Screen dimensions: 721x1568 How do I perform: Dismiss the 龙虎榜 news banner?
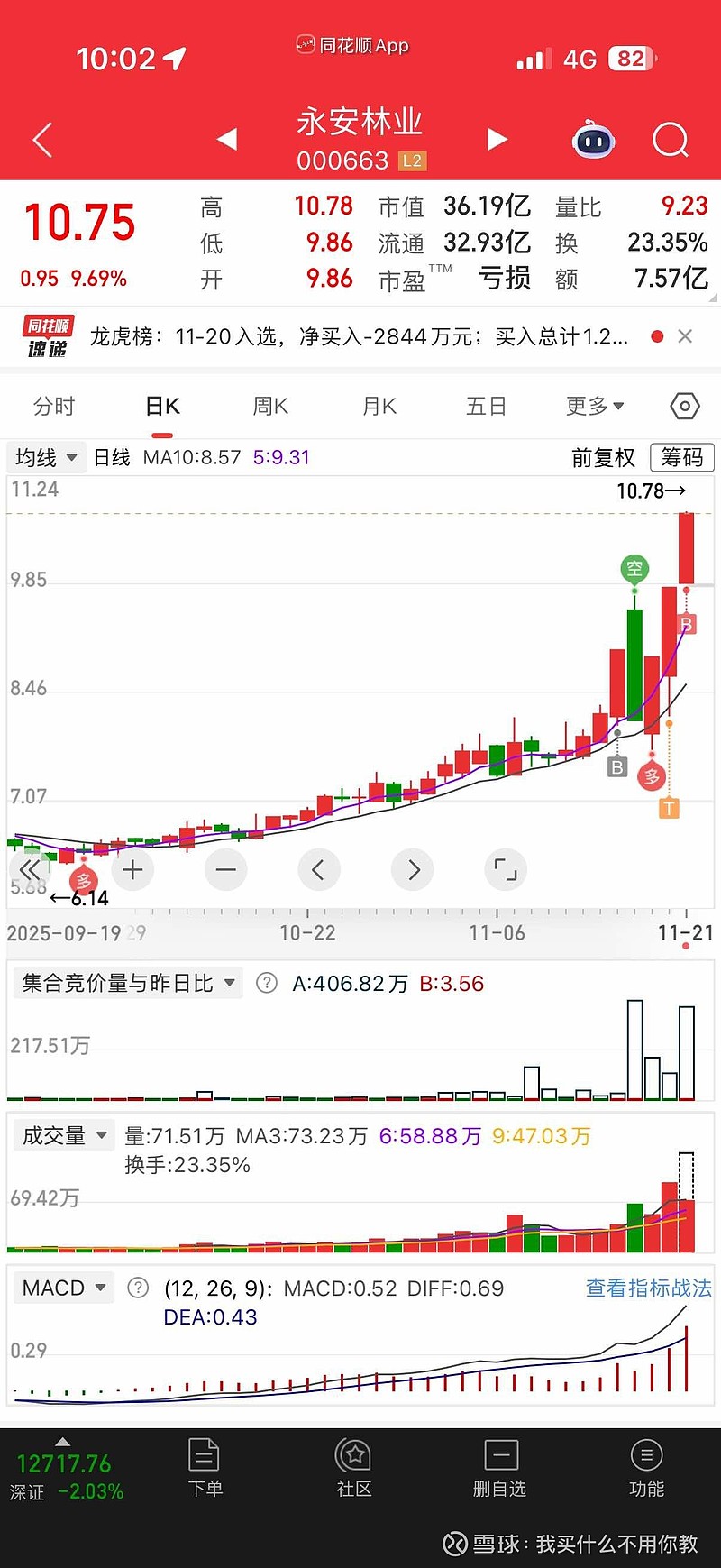tap(685, 336)
